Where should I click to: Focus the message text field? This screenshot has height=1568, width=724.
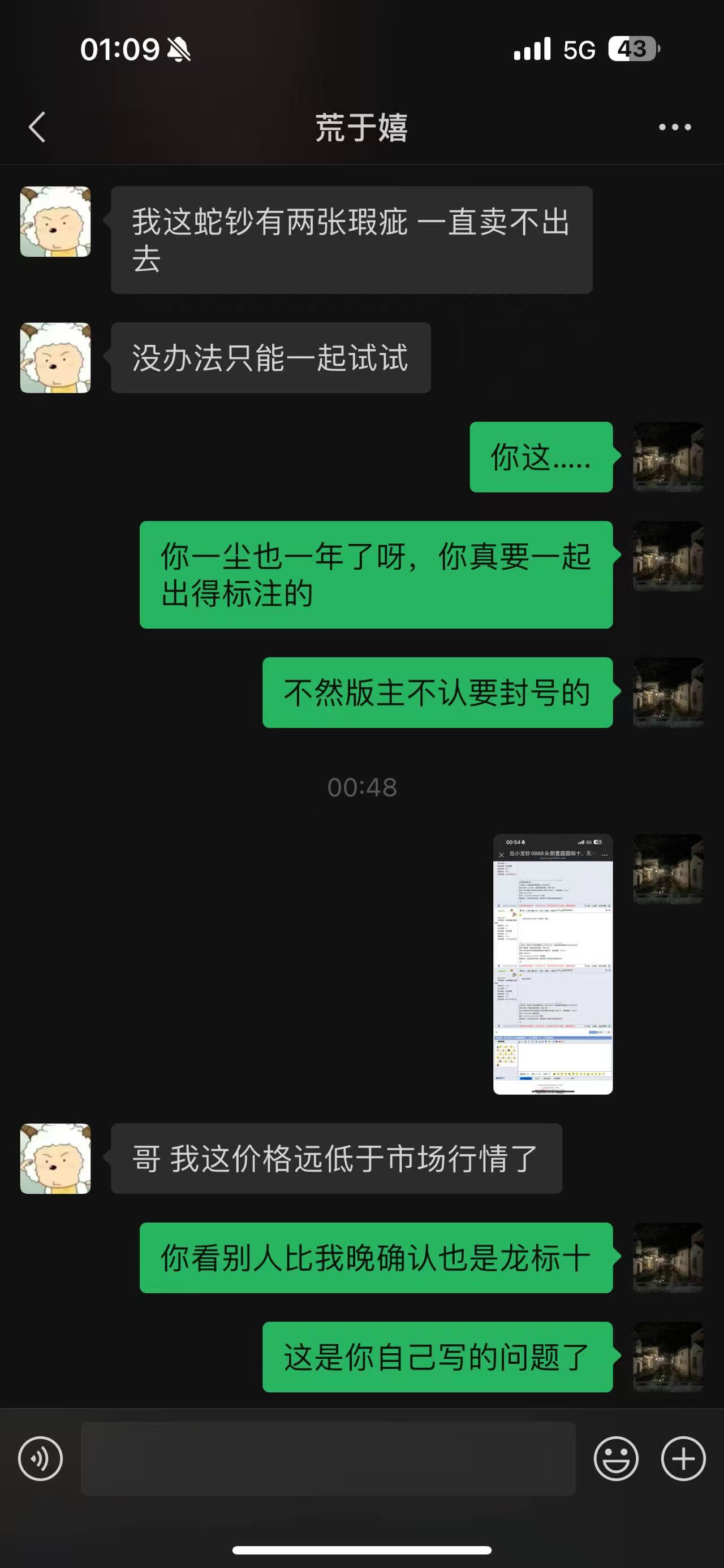click(x=328, y=1458)
